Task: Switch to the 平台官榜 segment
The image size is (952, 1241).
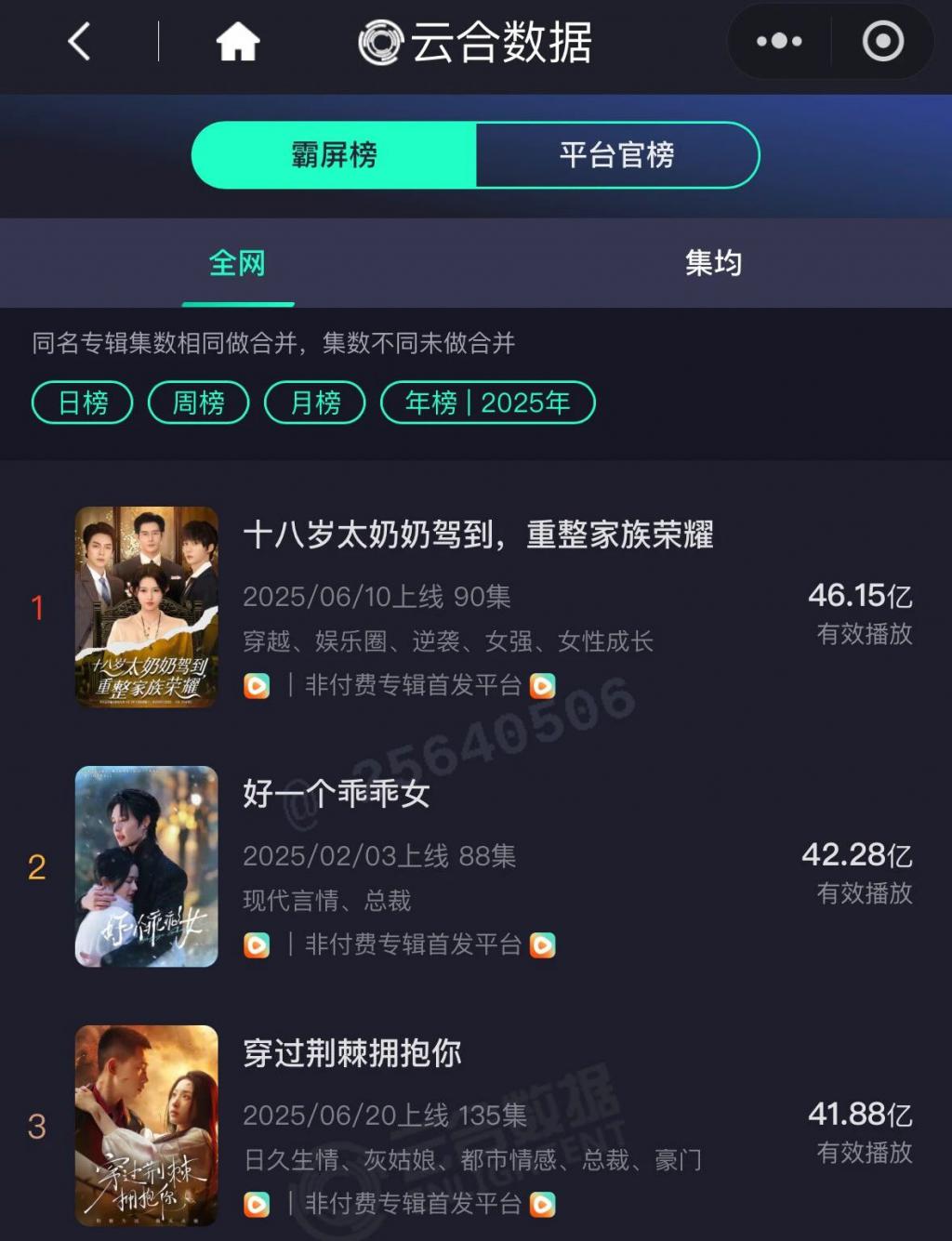Action: pos(616,155)
